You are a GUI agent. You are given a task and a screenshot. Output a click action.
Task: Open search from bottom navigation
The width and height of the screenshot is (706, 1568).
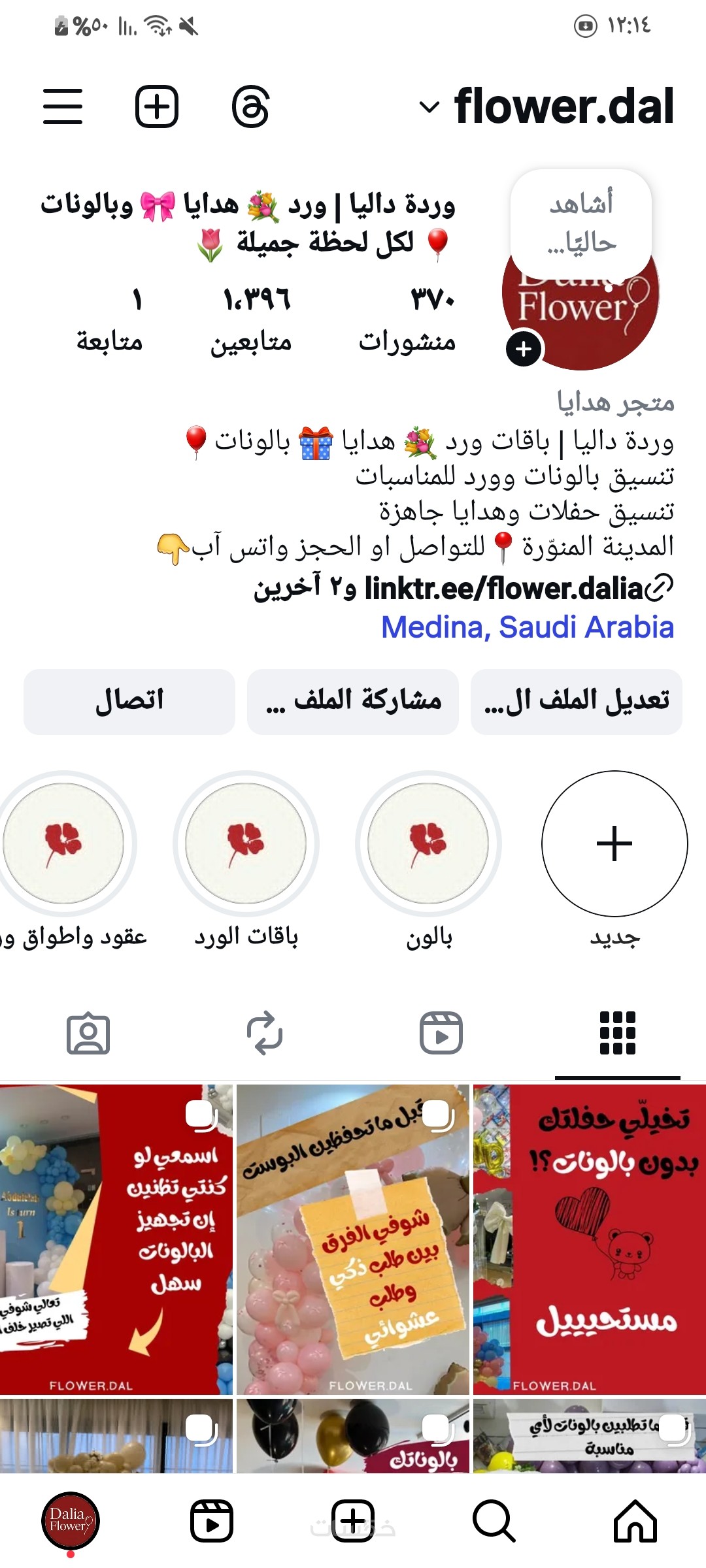pos(494,1521)
